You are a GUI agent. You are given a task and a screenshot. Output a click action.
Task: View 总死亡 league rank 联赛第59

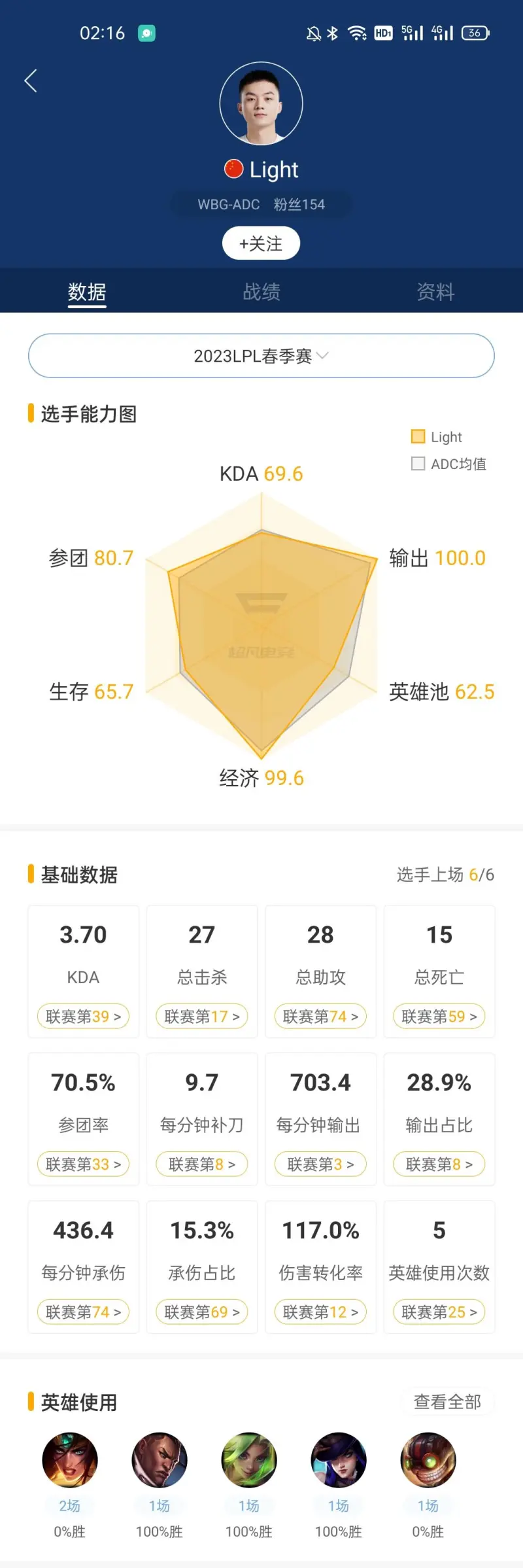point(439,1016)
